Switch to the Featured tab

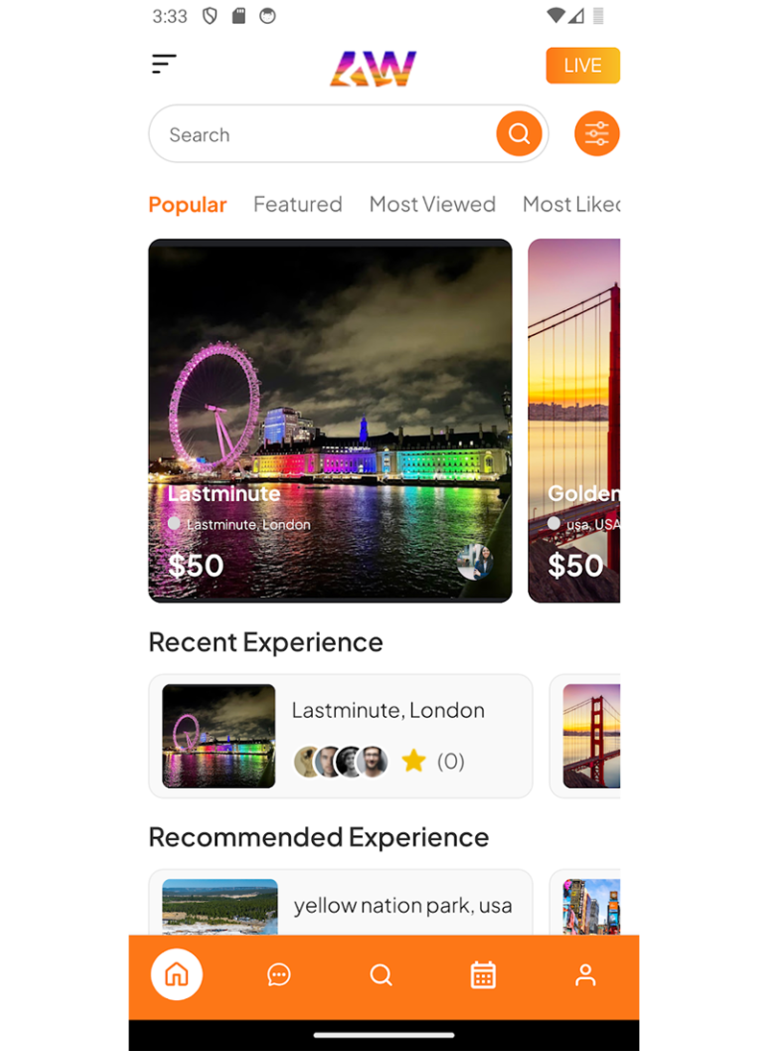pos(297,205)
